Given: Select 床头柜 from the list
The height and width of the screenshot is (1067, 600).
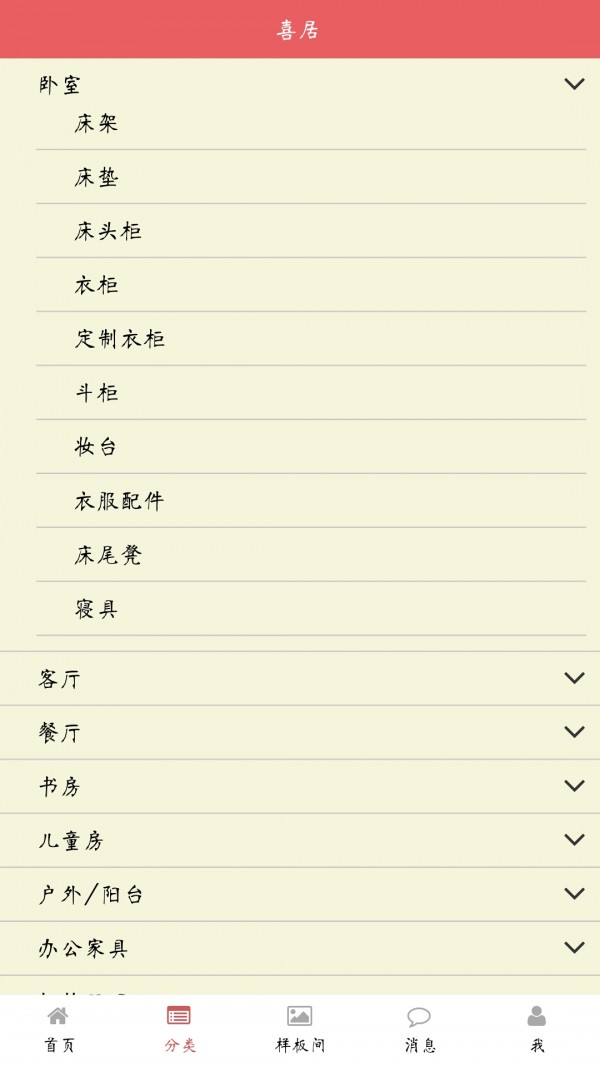Looking at the screenshot, I should point(108,232).
